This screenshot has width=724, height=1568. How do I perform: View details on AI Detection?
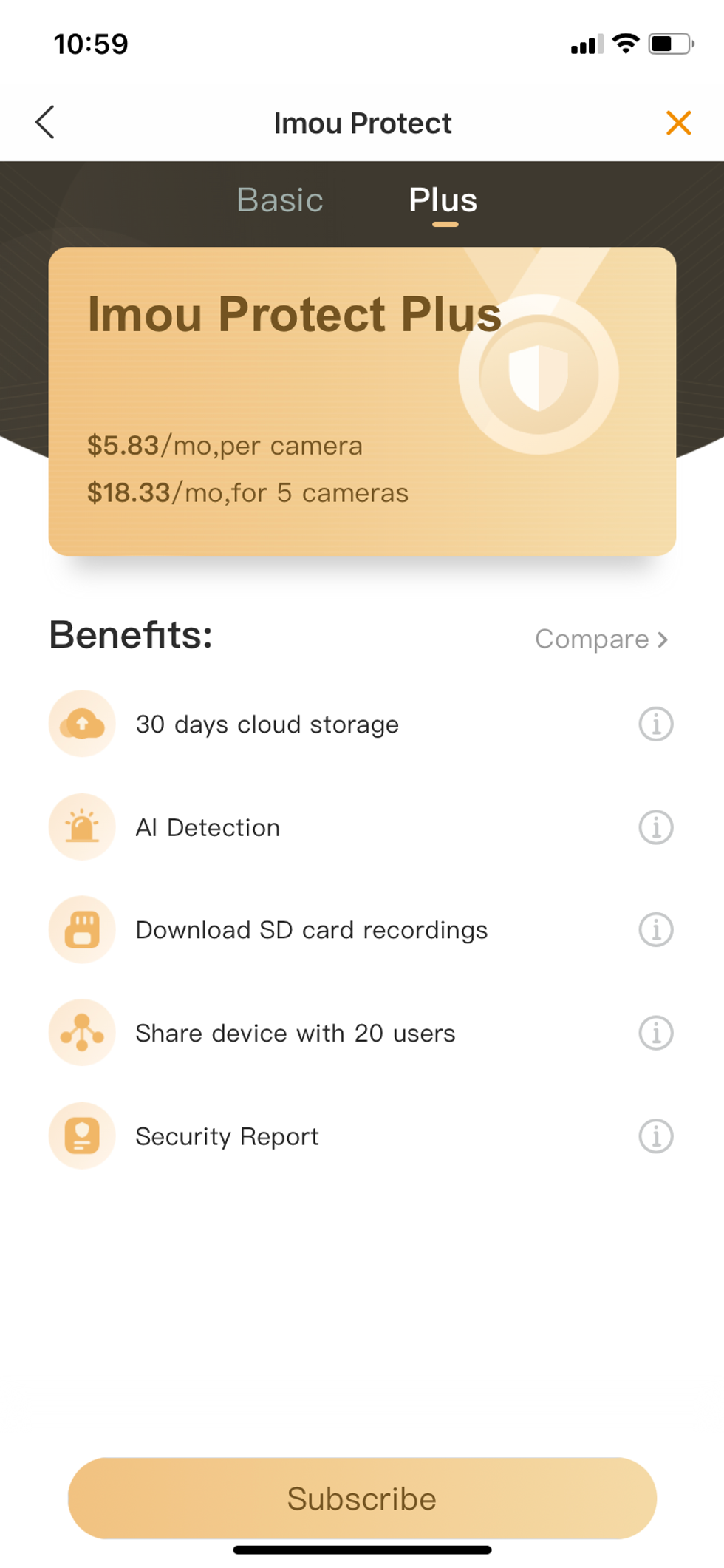655,827
